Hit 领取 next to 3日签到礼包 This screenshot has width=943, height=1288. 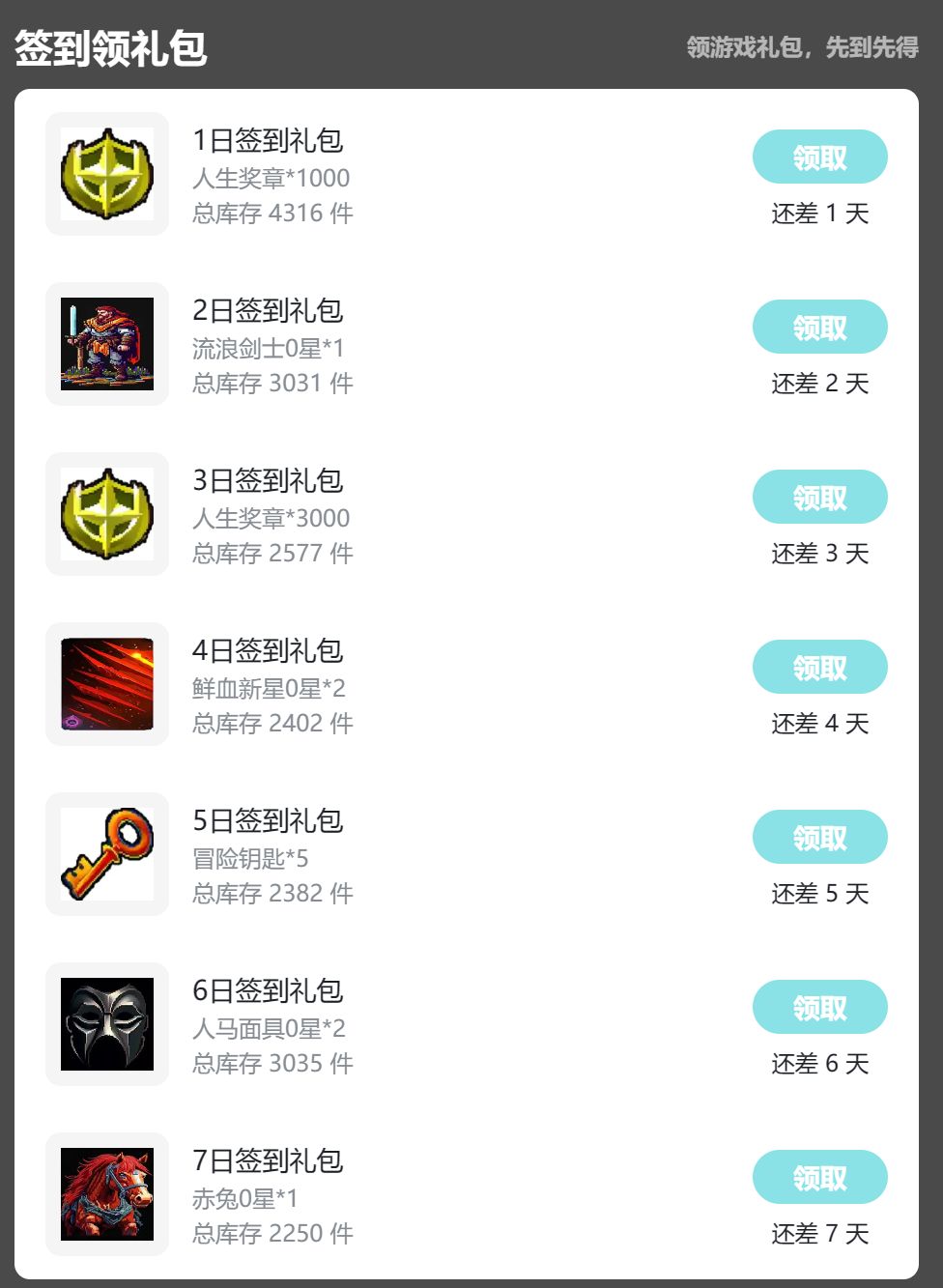tap(819, 497)
